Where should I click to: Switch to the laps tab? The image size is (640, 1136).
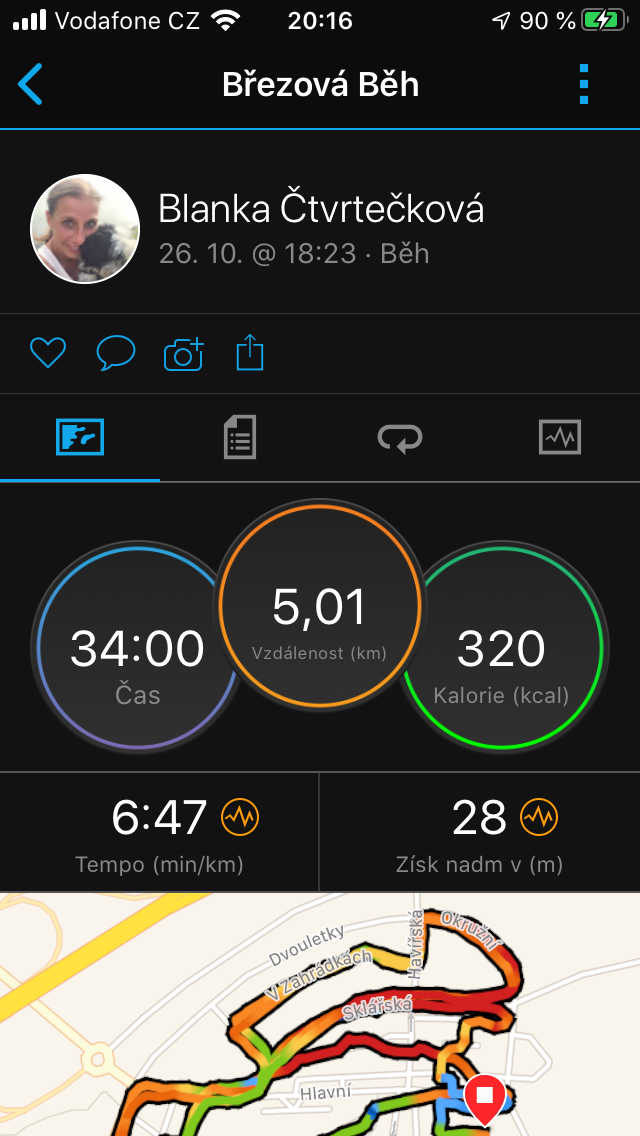click(400, 438)
